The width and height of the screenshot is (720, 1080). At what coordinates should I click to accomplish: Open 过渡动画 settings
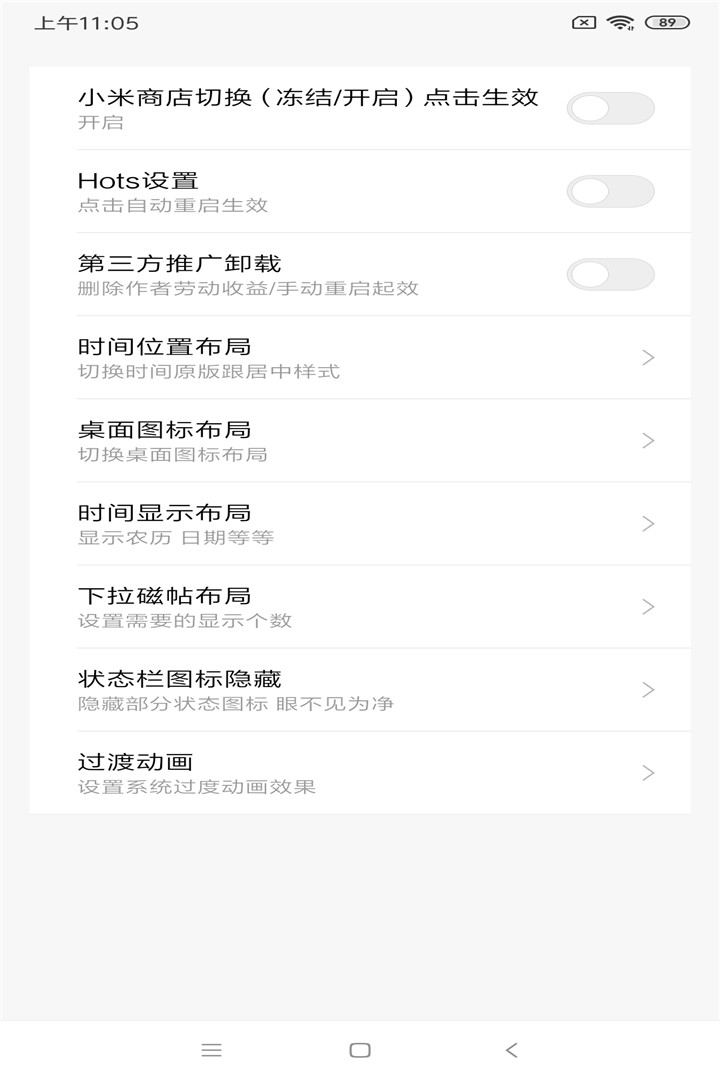[360, 772]
